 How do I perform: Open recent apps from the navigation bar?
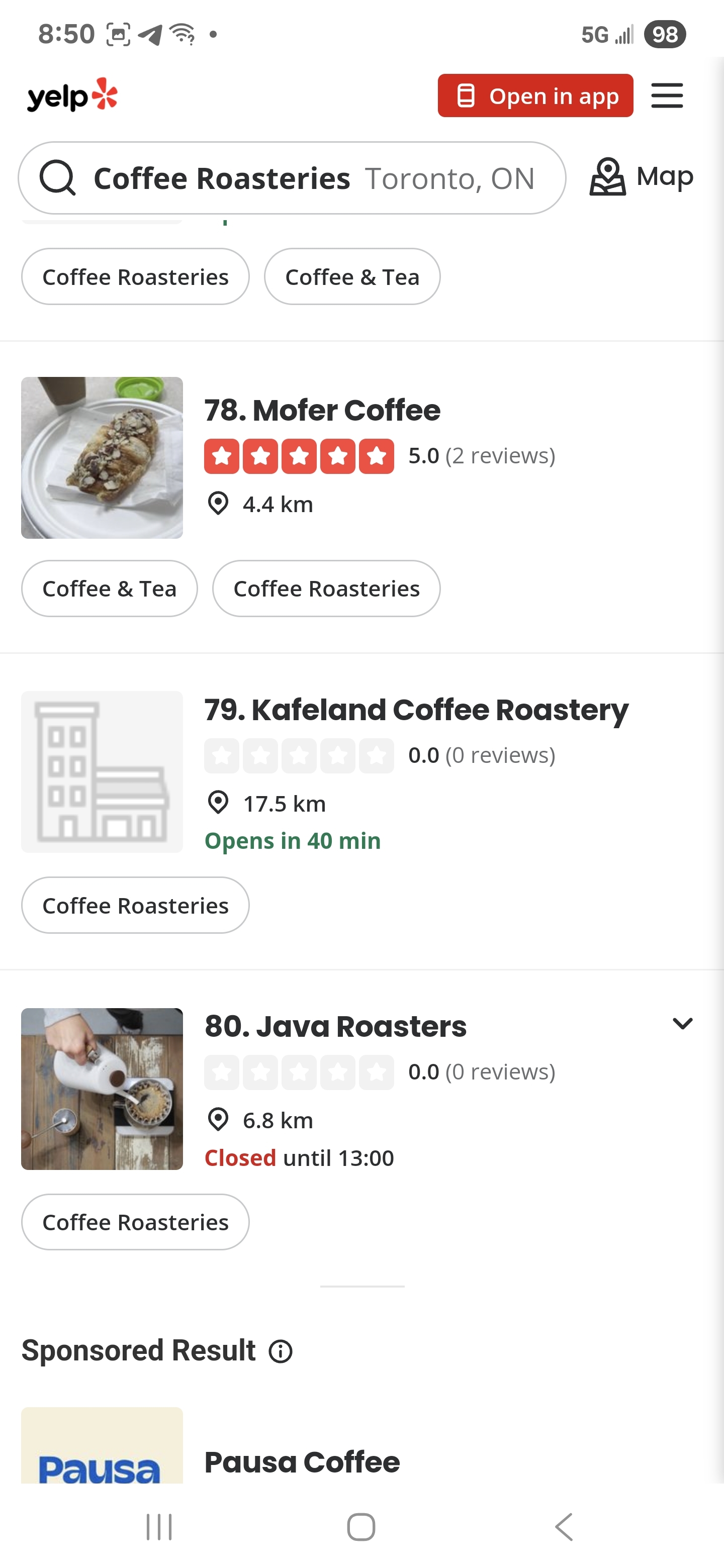pyautogui.click(x=159, y=1527)
